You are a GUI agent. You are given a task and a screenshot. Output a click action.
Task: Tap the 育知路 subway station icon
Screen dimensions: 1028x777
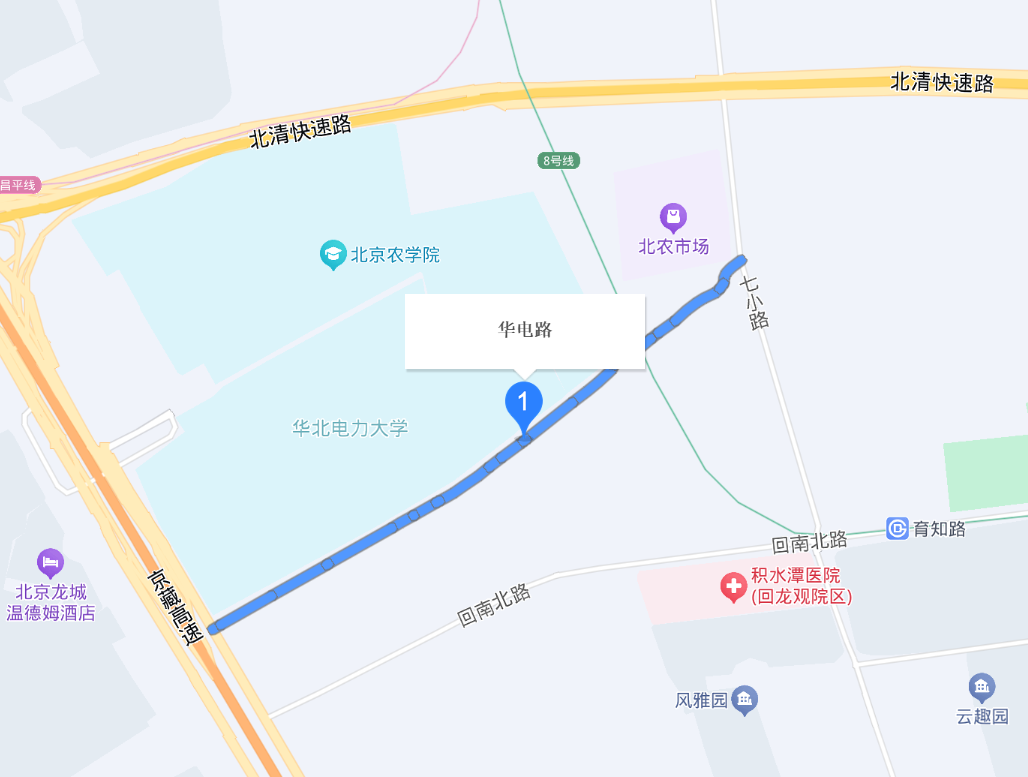pyautogui.click(x=897, y=528)
